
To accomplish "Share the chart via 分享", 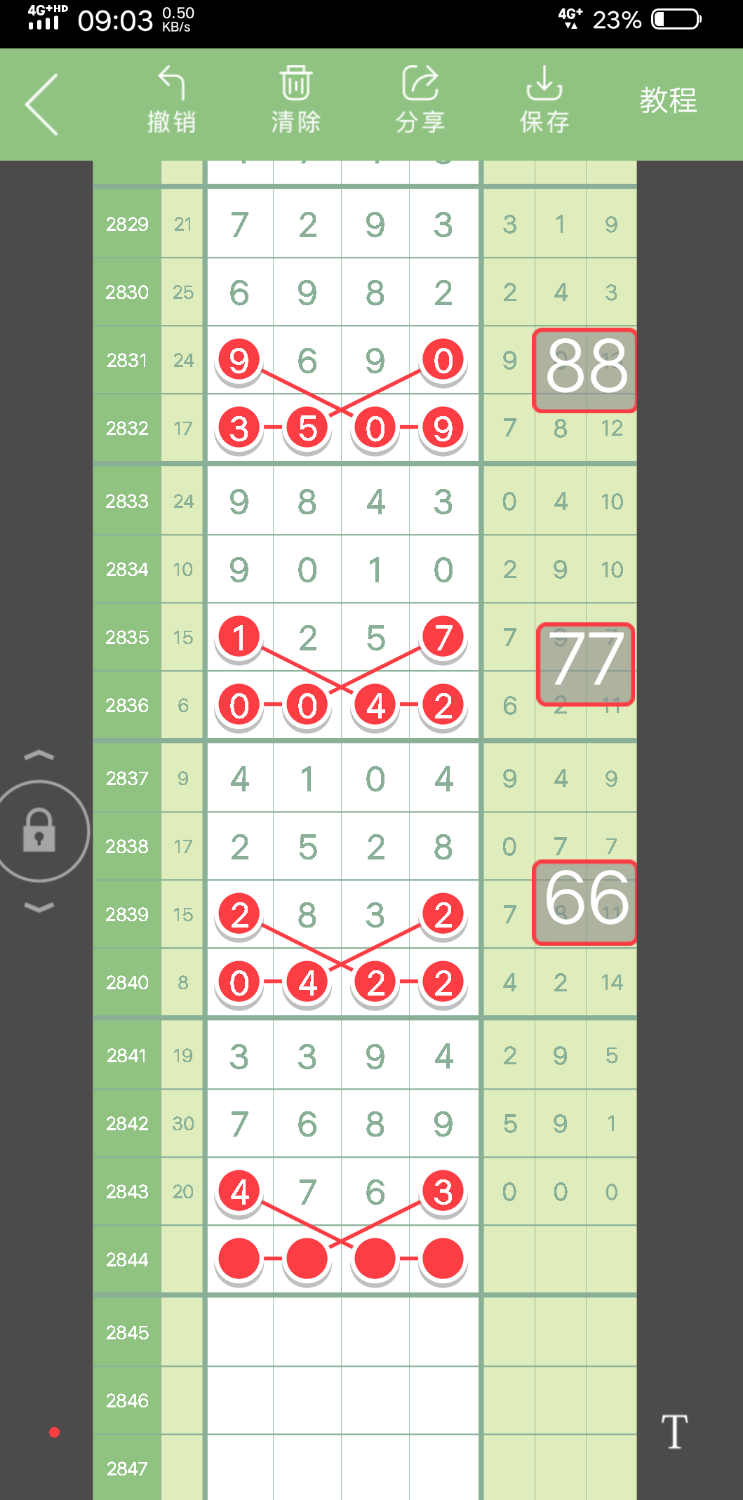I will 420,100.
